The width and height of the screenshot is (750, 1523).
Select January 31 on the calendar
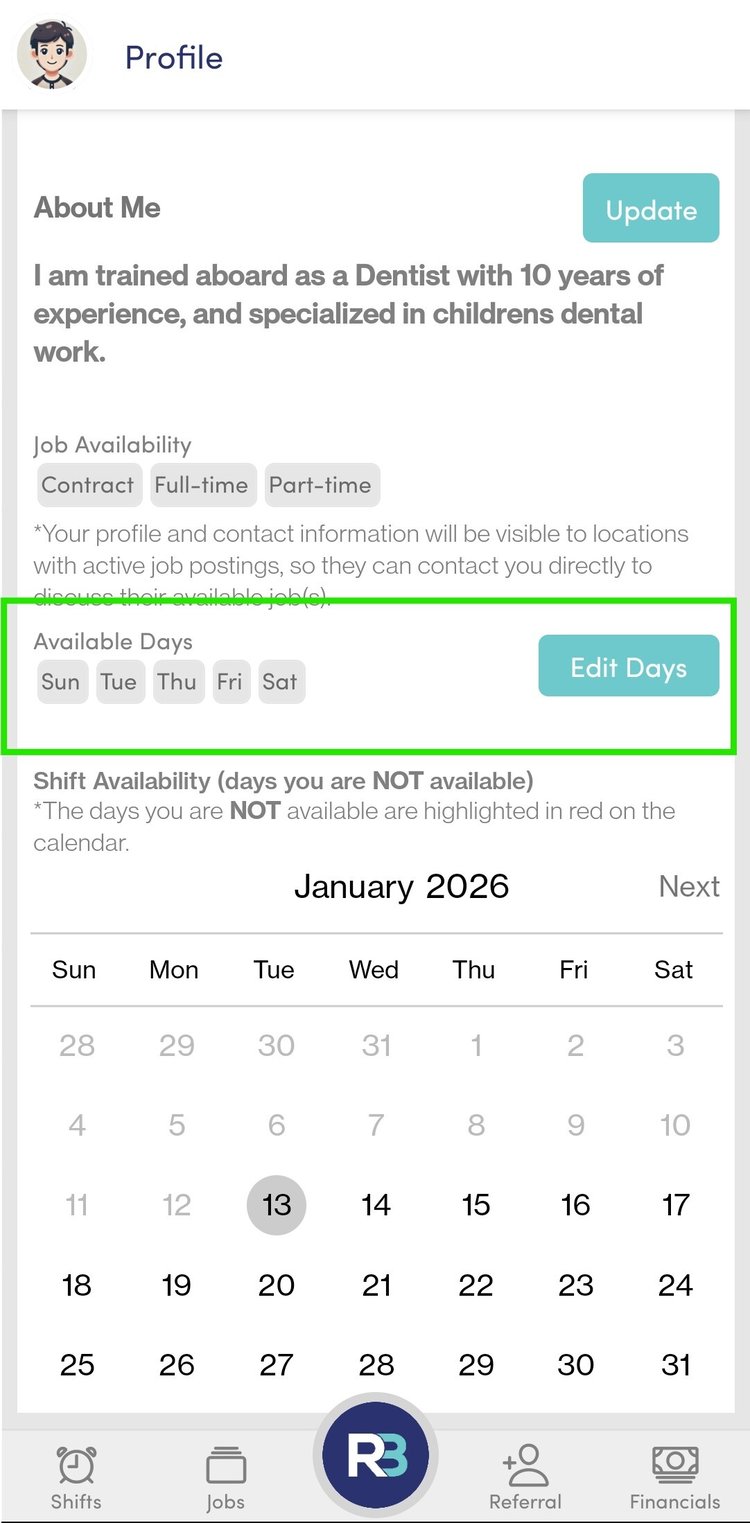click(x=676, y=1364)
